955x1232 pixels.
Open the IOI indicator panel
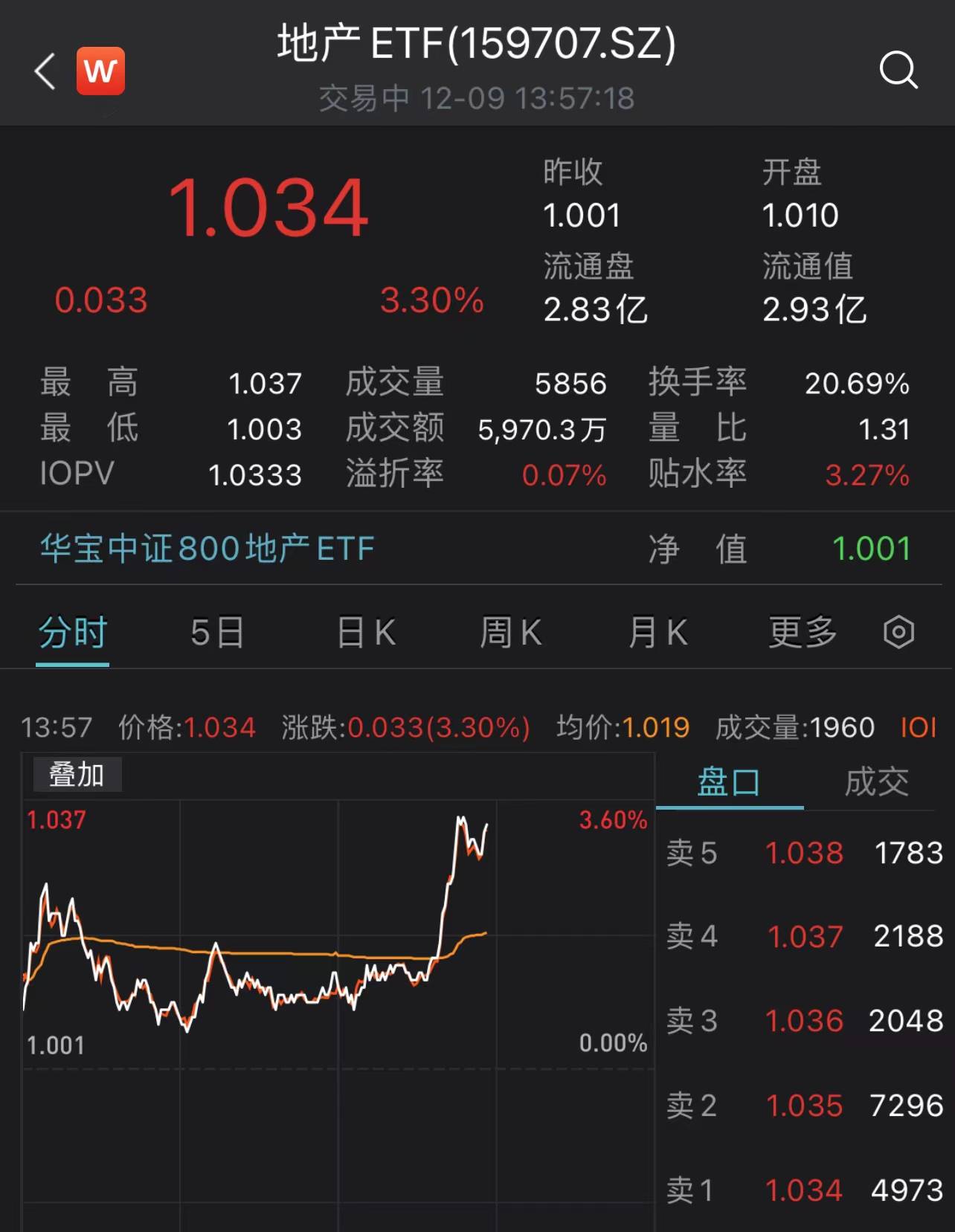[x=917, y=728]
